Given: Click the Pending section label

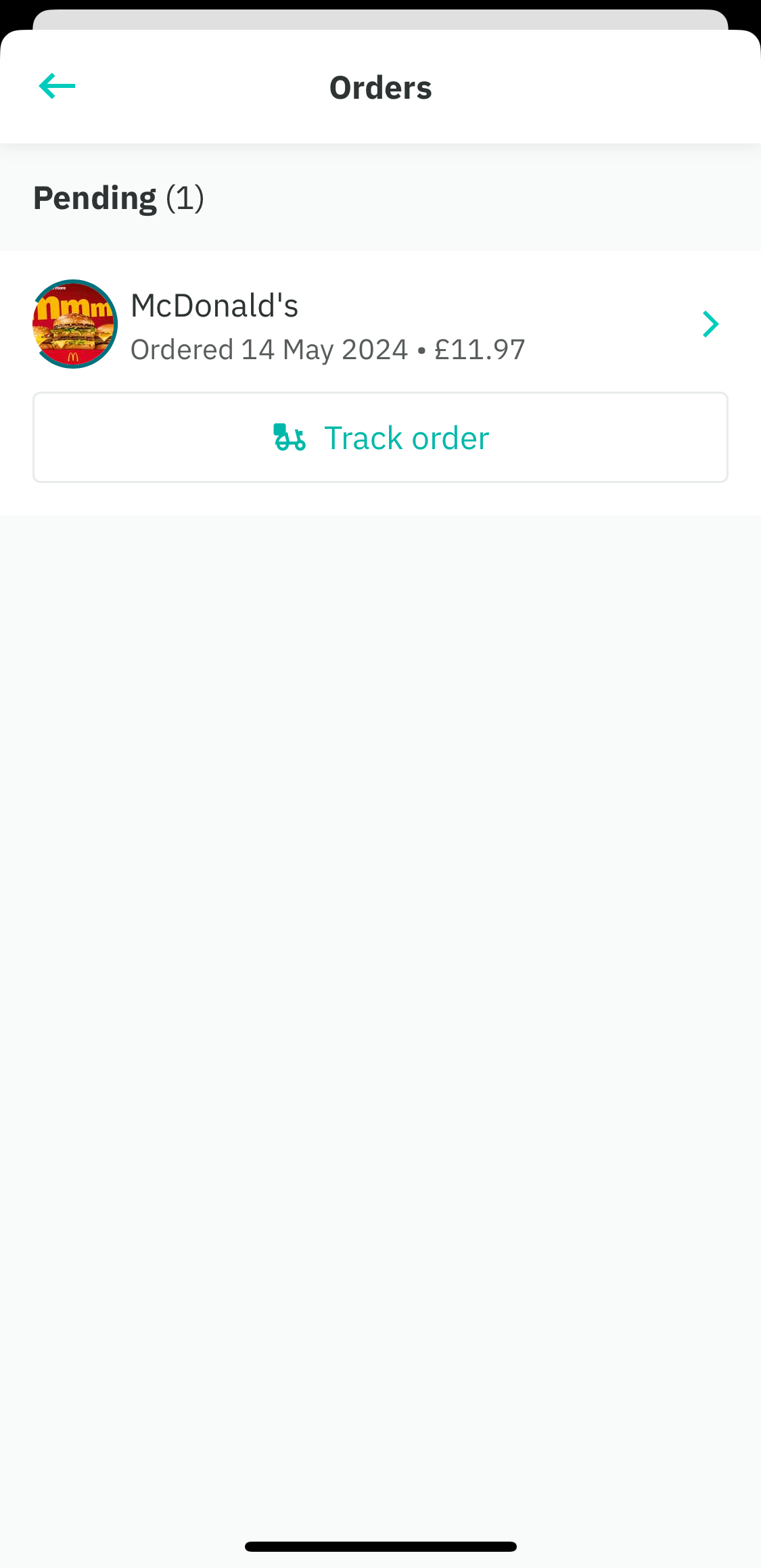Looking at the screenshot, I should click(94, 198).
